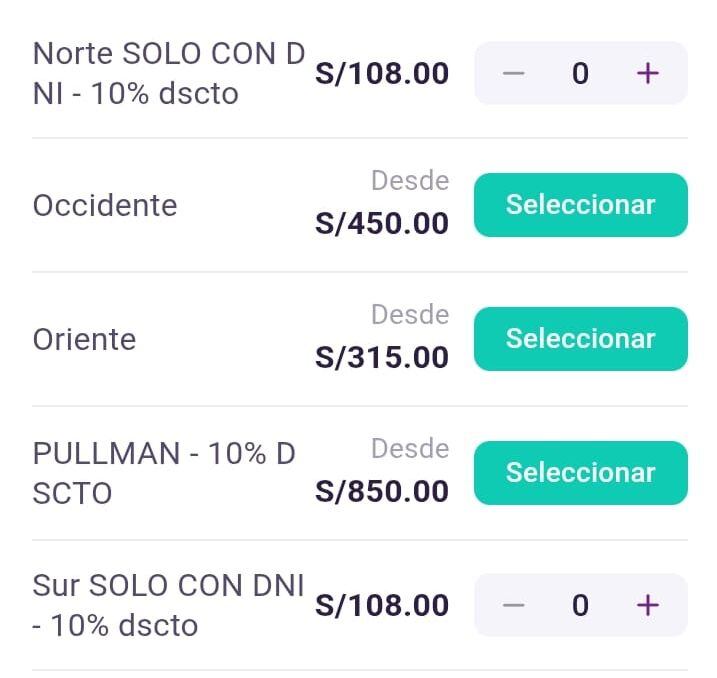Decrease Norte SOLO CON DNI ticket quantity

[513, 73]
